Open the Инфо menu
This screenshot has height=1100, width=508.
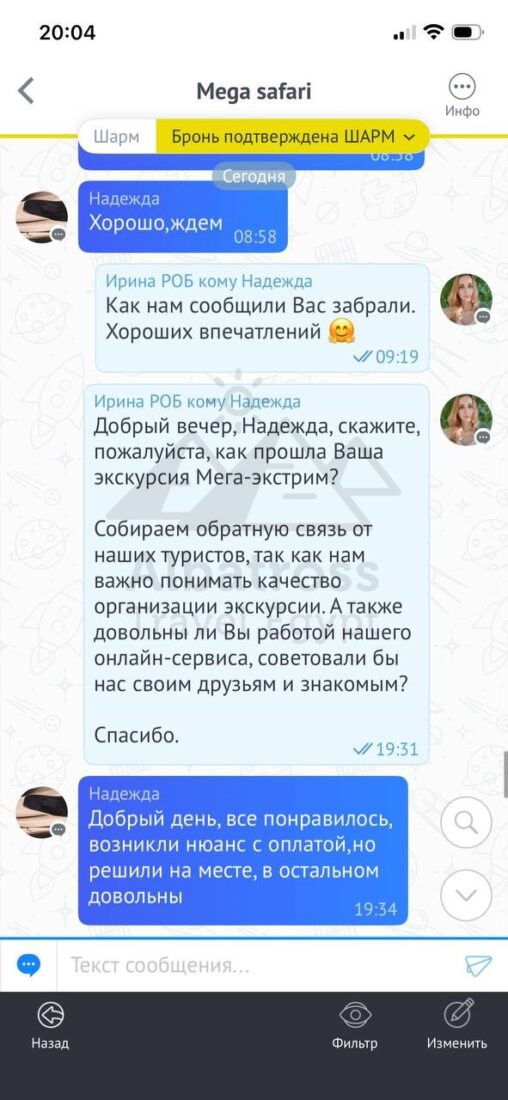coord(462,96)
